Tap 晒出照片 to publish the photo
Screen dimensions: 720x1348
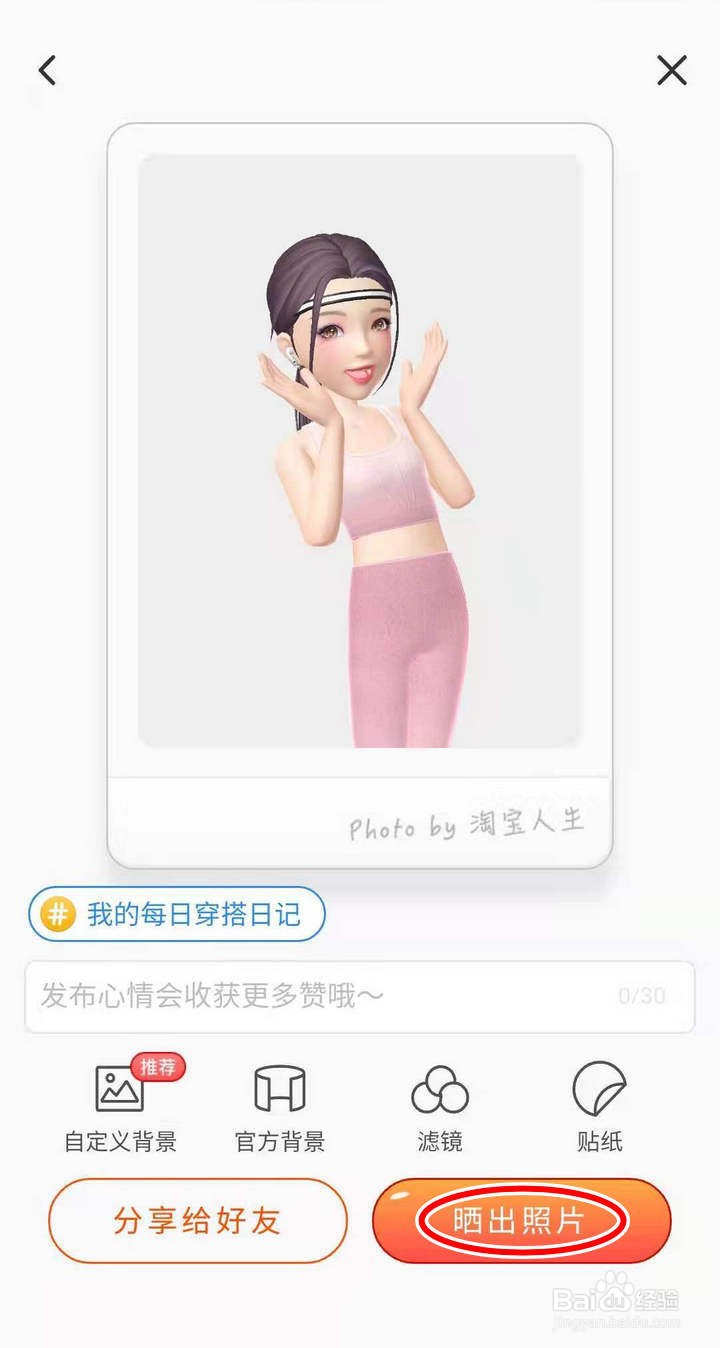tap(522, 1221)
